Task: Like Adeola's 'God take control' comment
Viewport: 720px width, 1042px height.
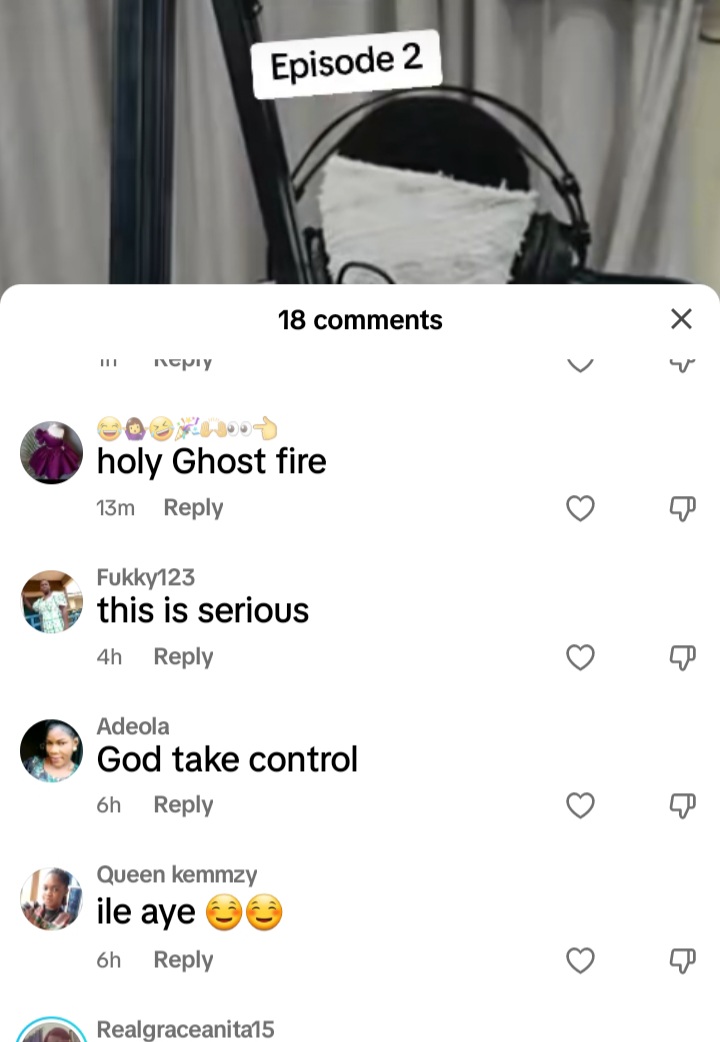Action: coord(580,805)
